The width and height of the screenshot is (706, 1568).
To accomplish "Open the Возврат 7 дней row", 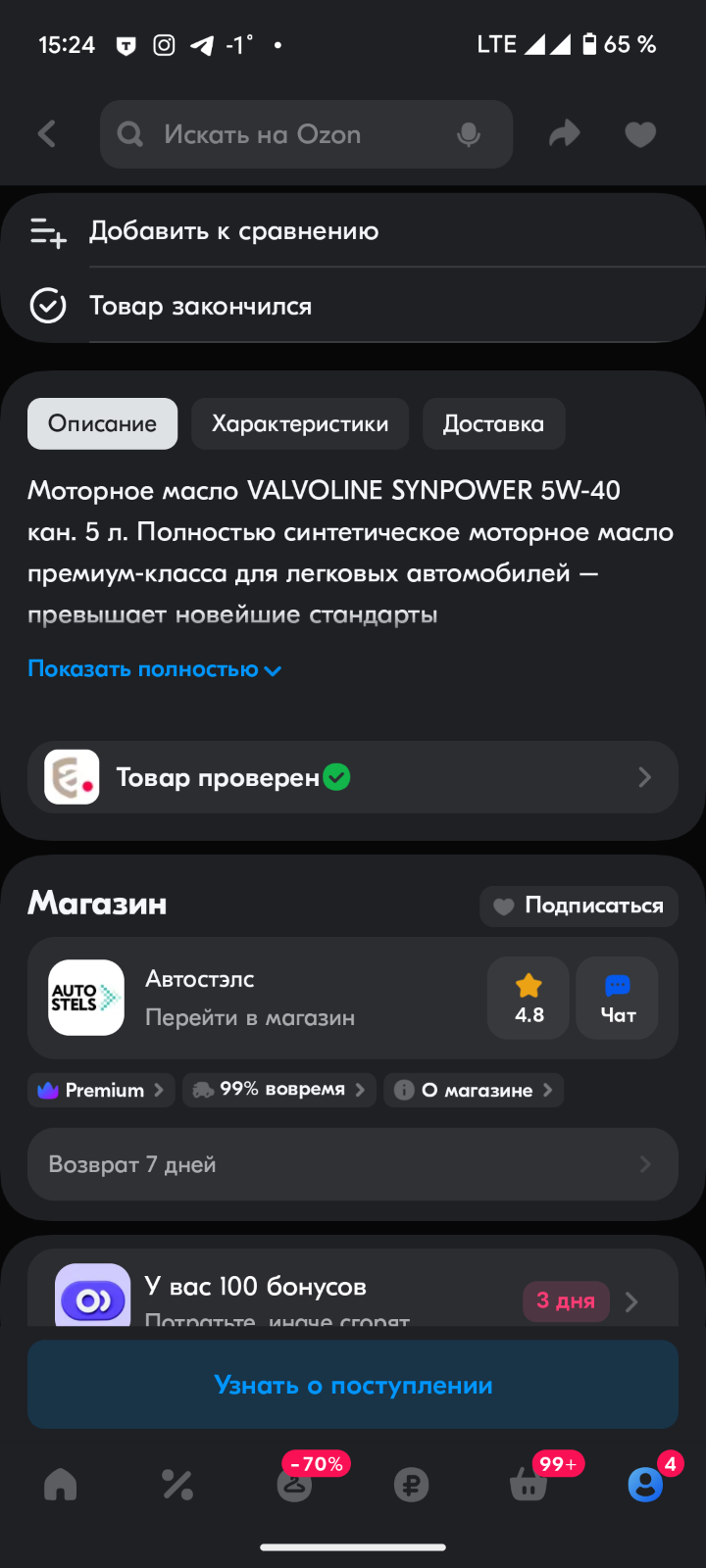I will click(x=353, y=1164).
